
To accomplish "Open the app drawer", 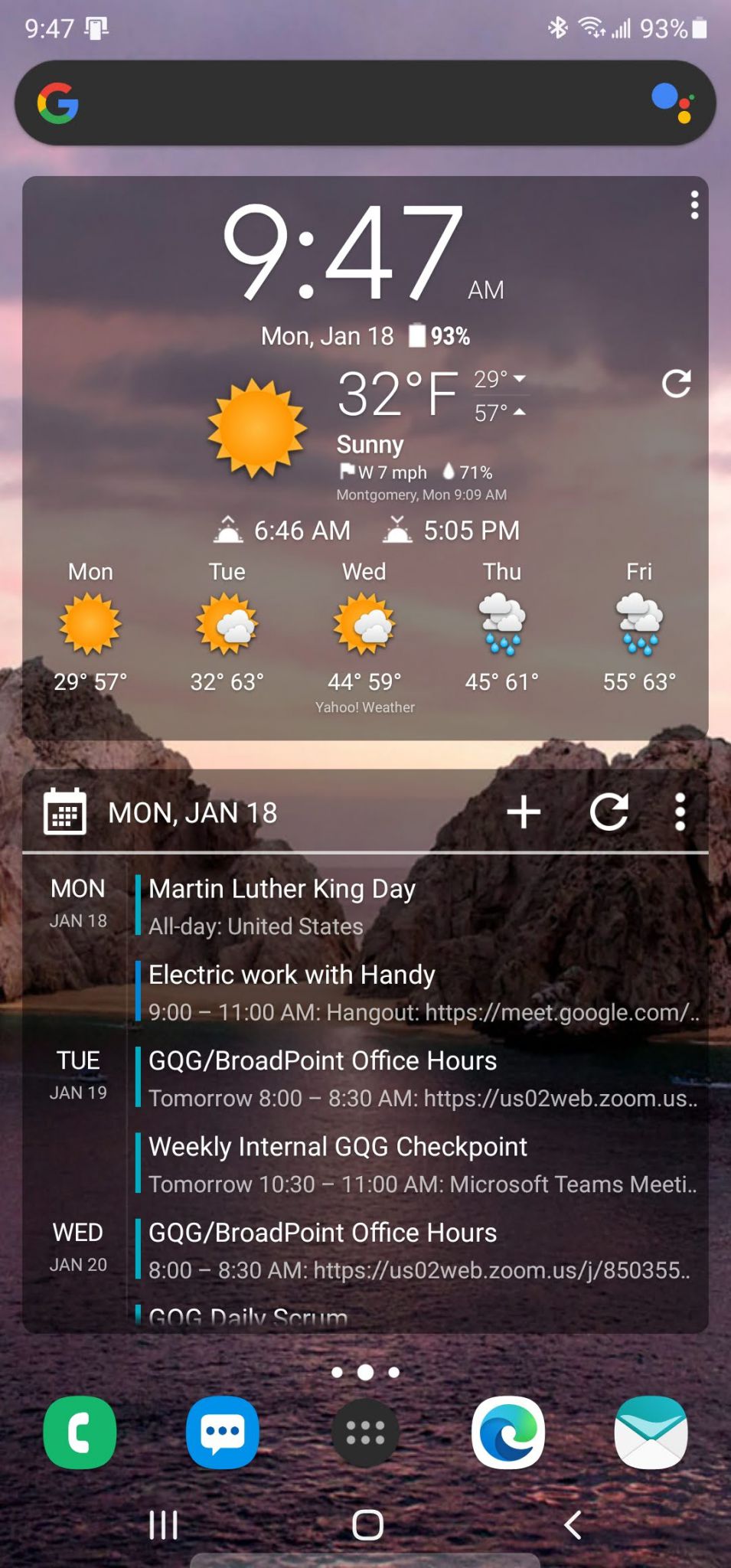I will (x=365, y=1433).
